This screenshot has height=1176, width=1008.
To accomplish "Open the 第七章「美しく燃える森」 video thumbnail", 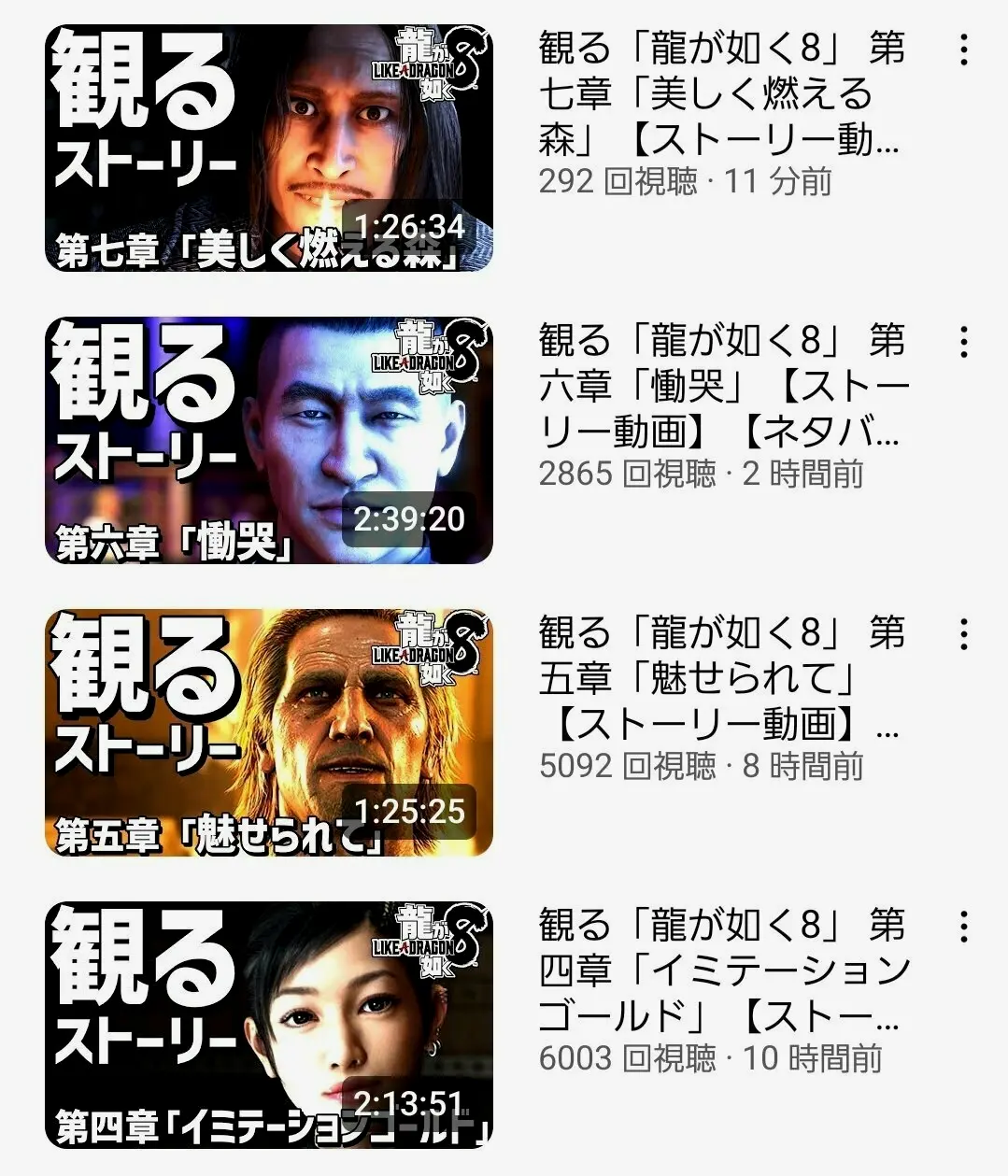I will [x=269, y=148].
